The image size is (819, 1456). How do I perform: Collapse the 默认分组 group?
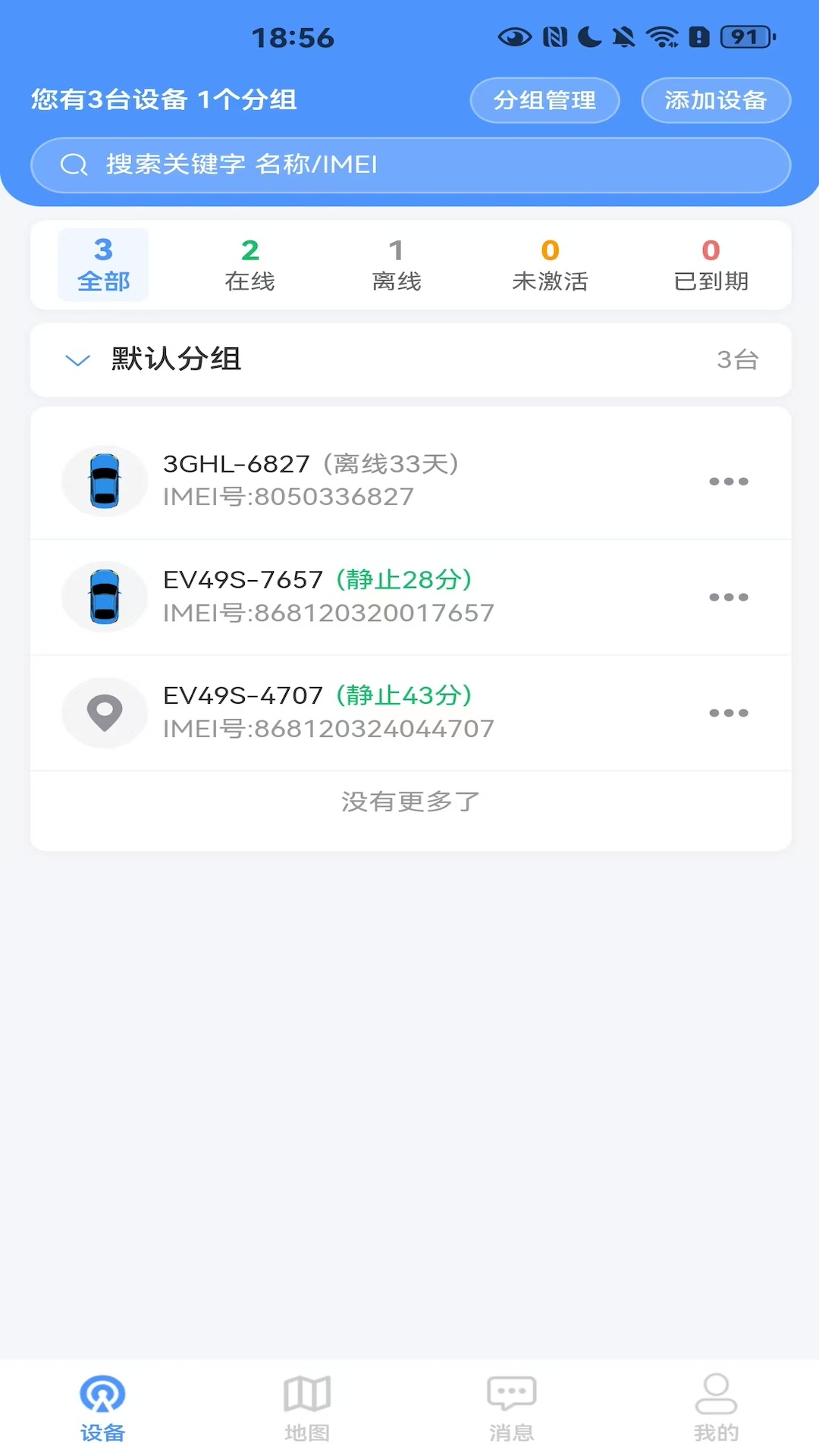coord(410,359)
